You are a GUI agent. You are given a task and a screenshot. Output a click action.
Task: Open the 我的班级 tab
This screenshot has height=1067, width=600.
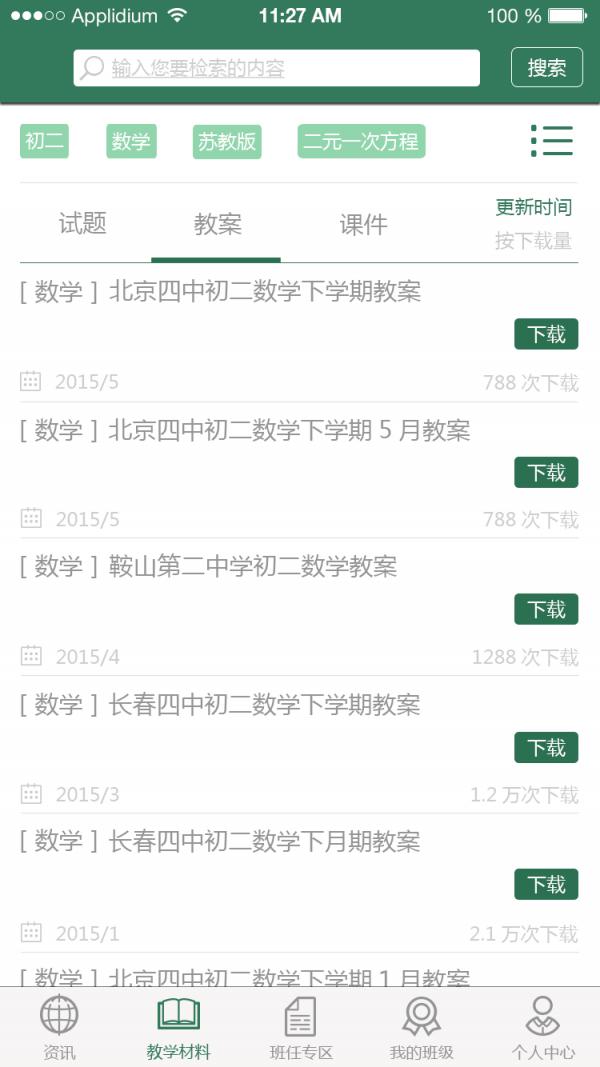[x=421, y=1027]
